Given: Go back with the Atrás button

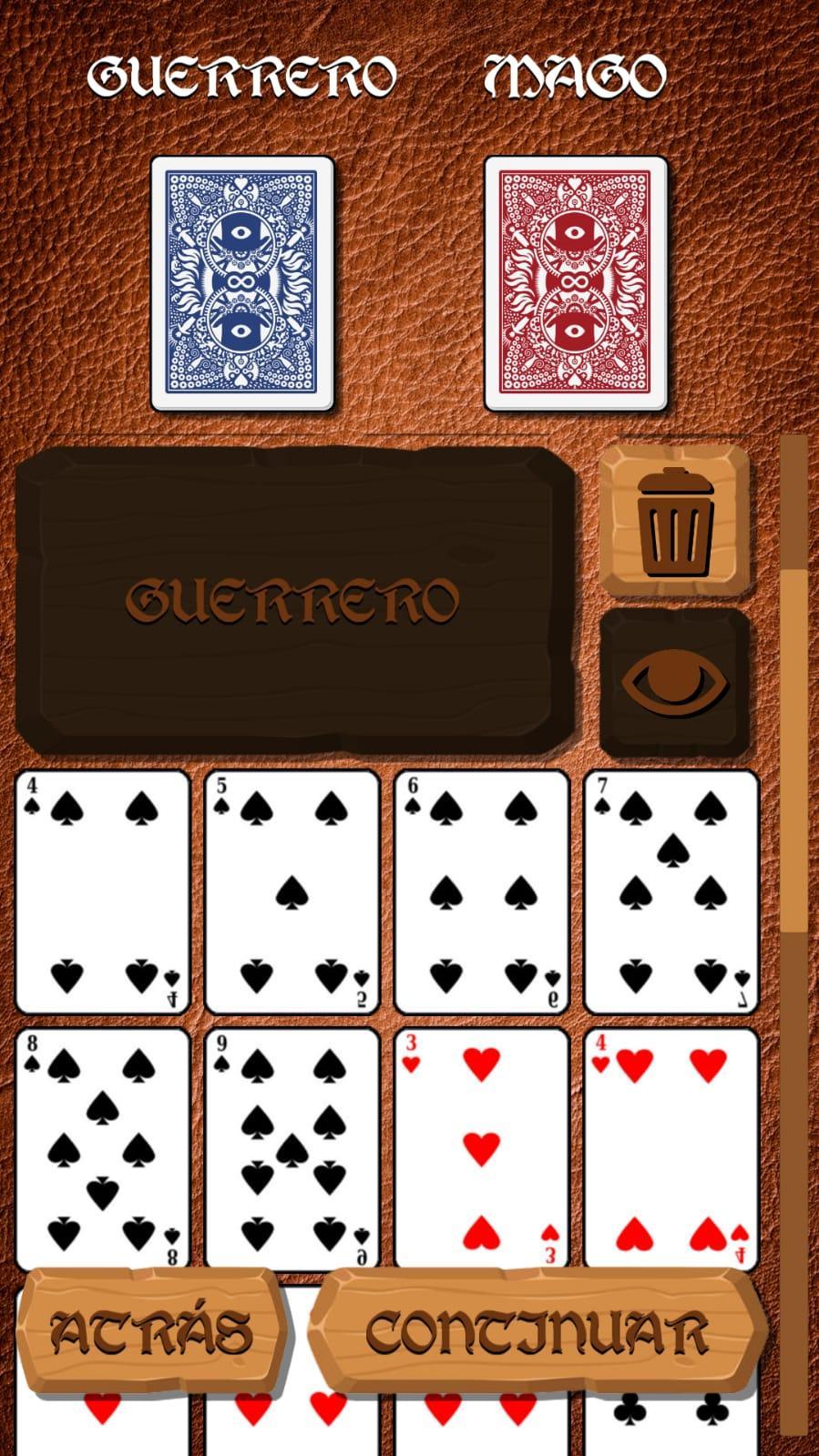Looking at the screenshot, I should (x=151, y=1331).
